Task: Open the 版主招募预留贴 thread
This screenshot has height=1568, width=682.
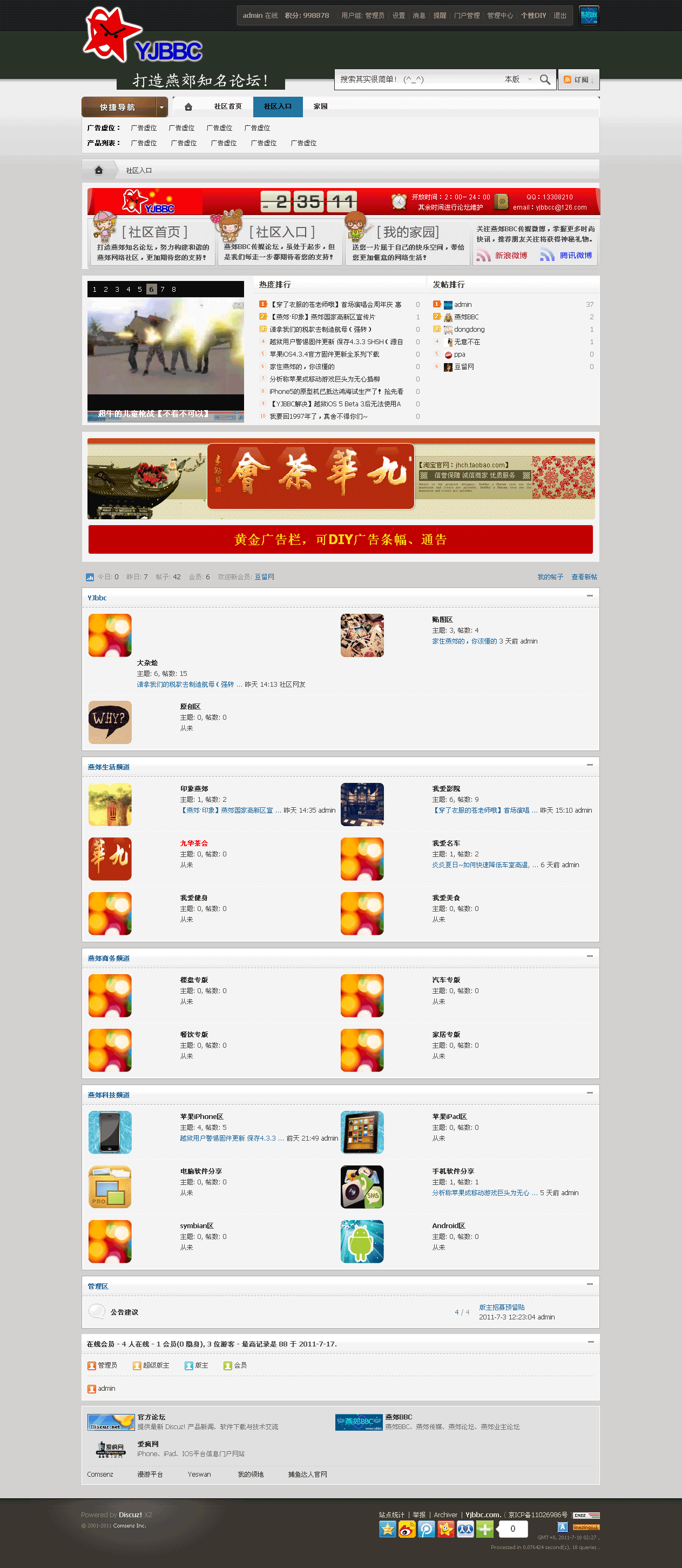Action: (x=501, y=1308)
